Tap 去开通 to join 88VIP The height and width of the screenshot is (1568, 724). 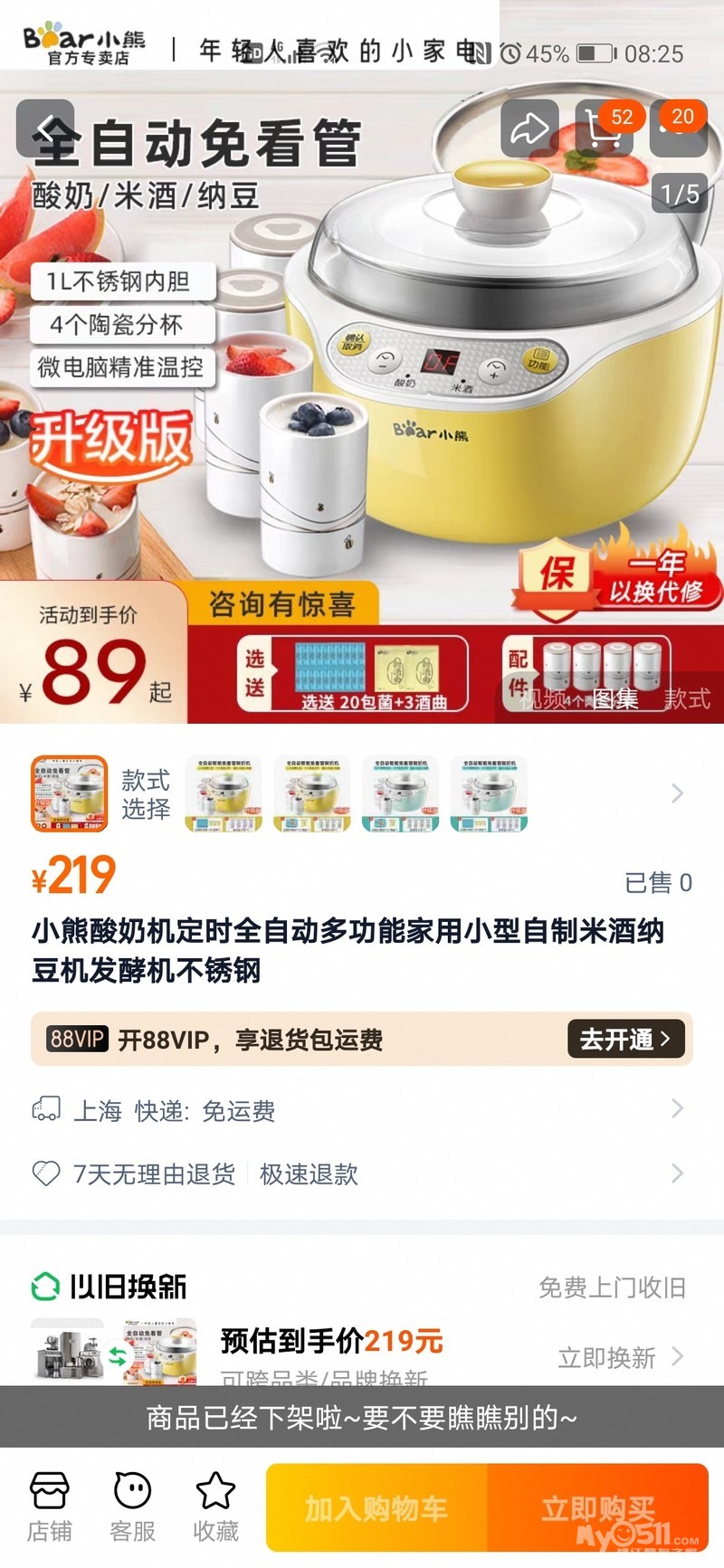click(624, 1039)
